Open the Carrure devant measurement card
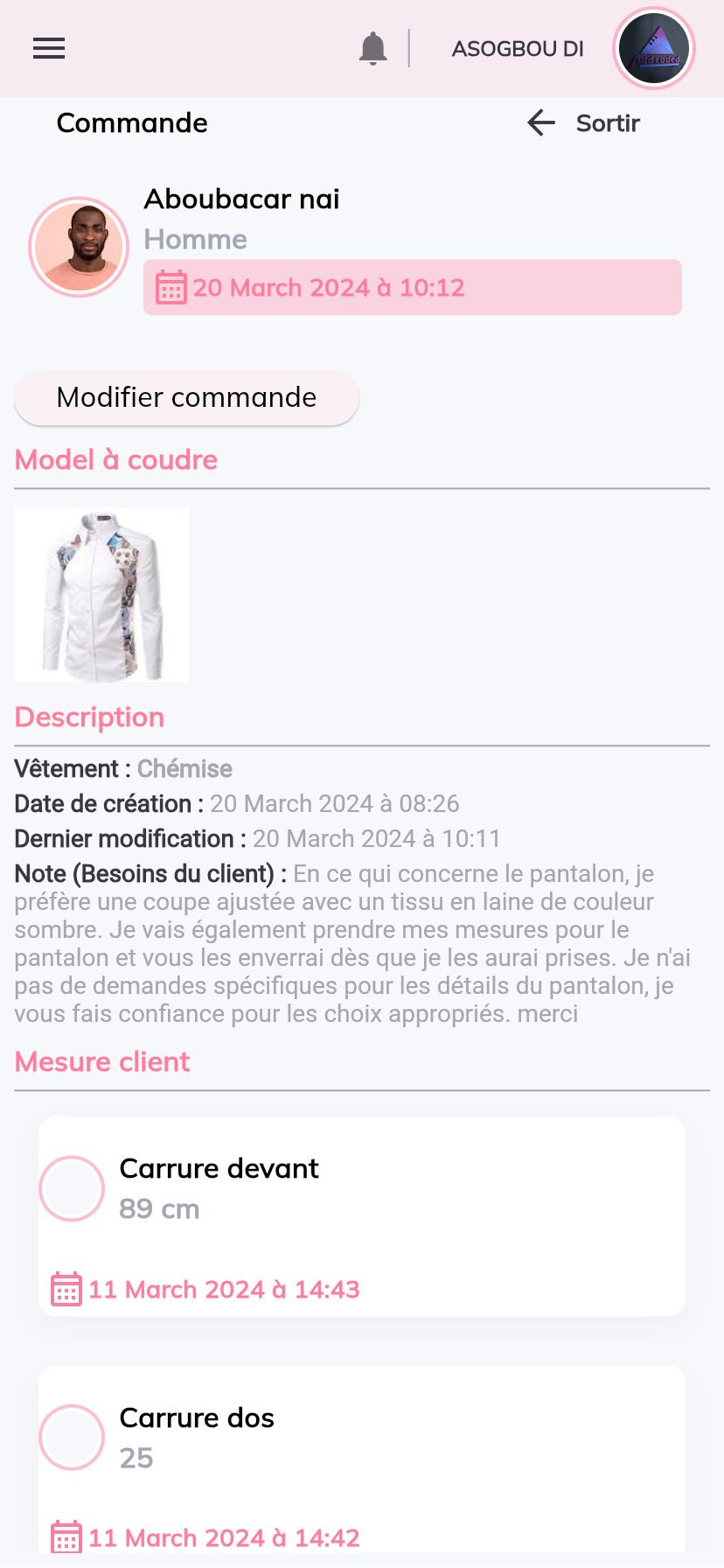 (x=361, y=1216)
